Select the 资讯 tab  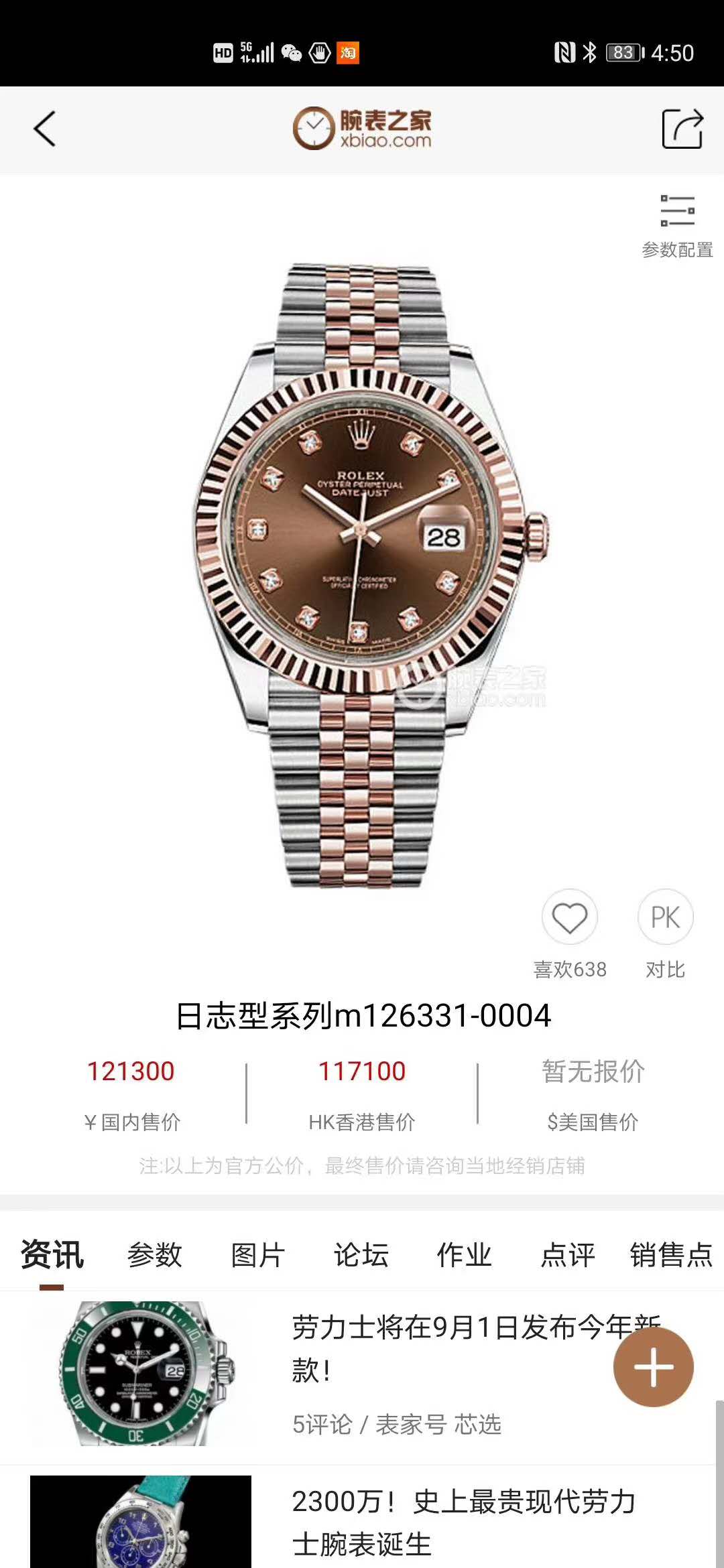[52, 1254]
